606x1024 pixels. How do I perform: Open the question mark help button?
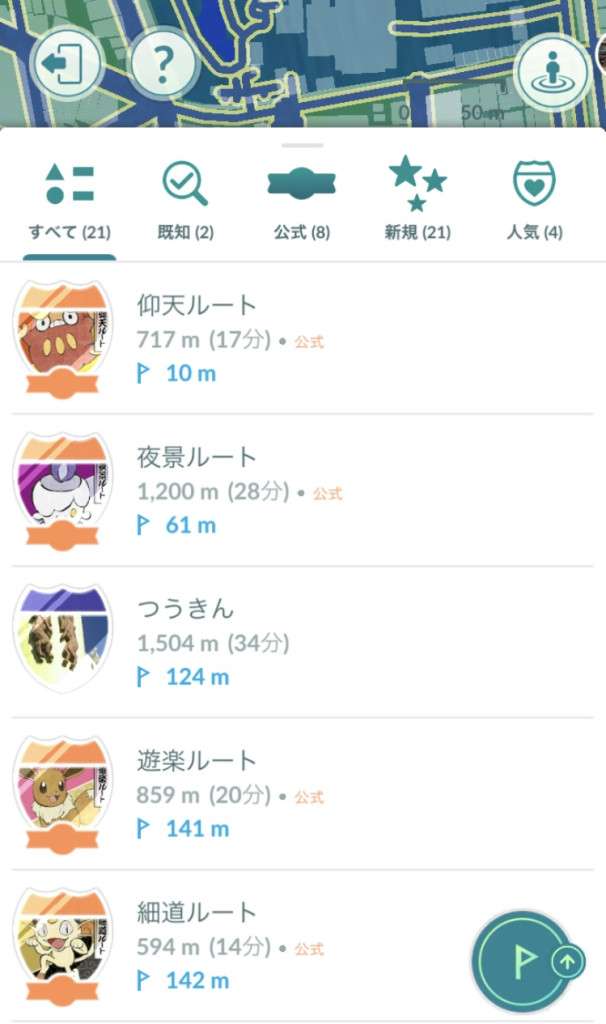tap(164, 65)
